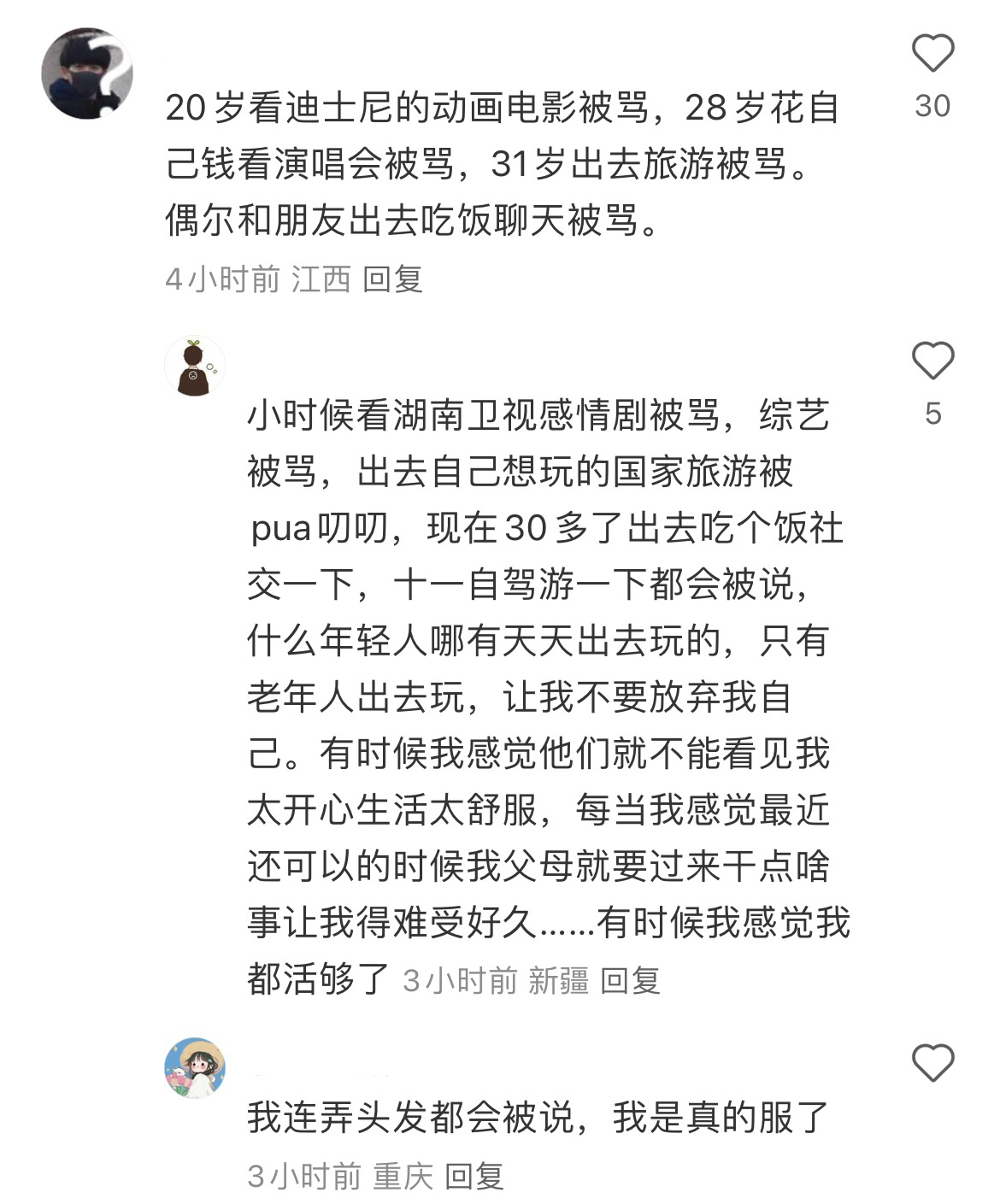
Task: Reply to the Jiangxi comment
Action: click(x=392, y=279)
